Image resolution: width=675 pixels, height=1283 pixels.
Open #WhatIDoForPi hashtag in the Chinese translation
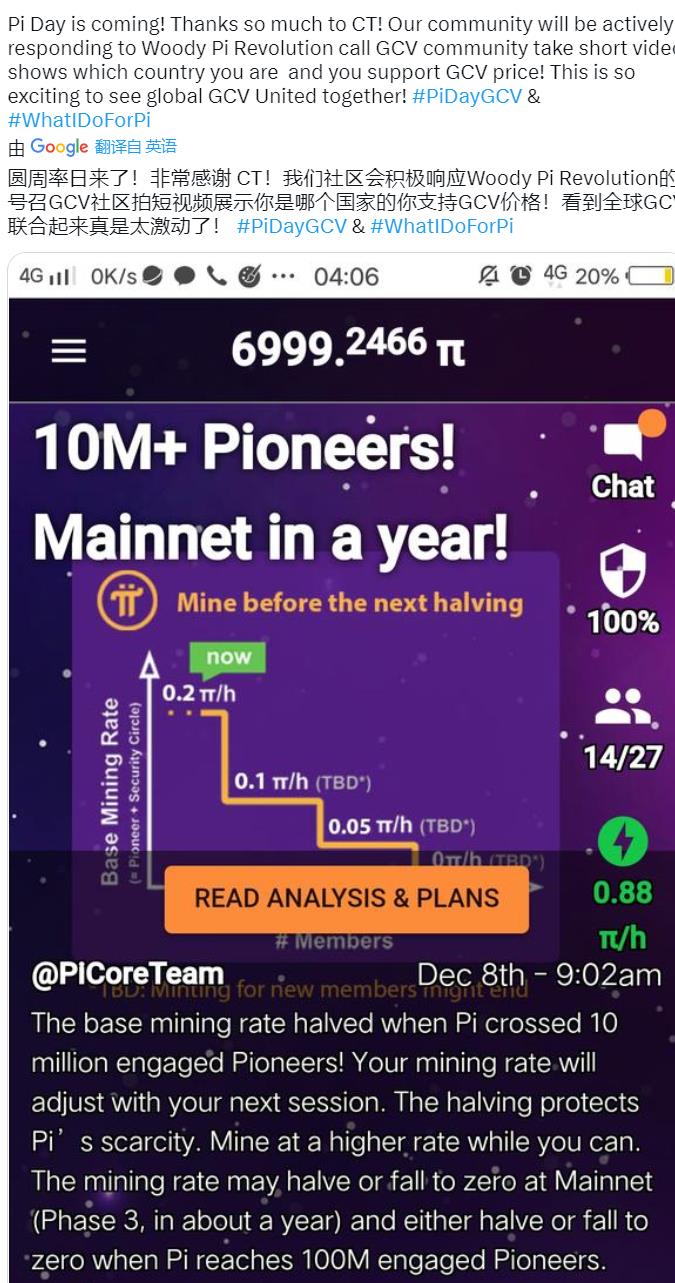[x=441, y=226]
